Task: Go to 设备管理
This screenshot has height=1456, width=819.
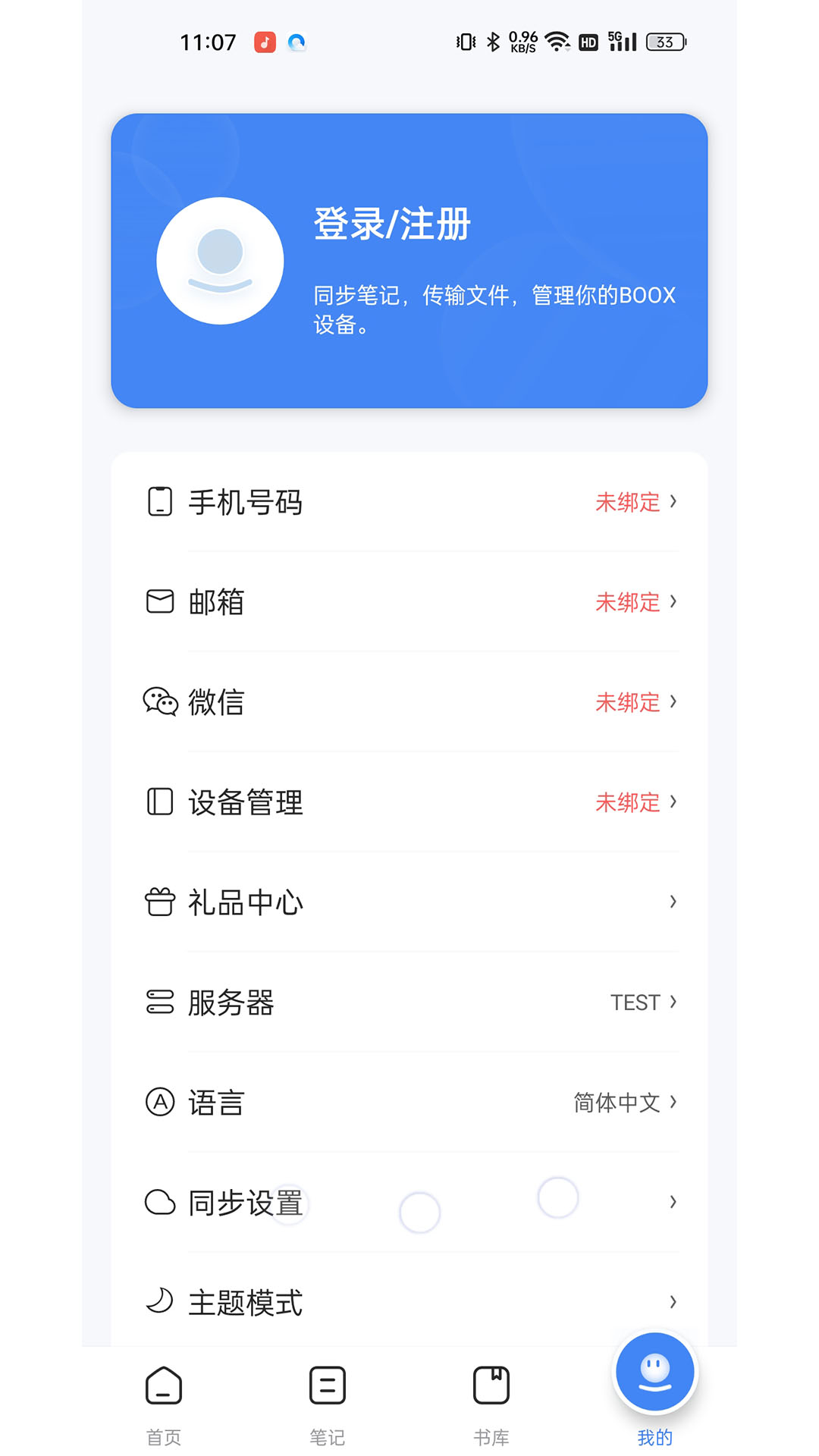Action: [409, 802]
